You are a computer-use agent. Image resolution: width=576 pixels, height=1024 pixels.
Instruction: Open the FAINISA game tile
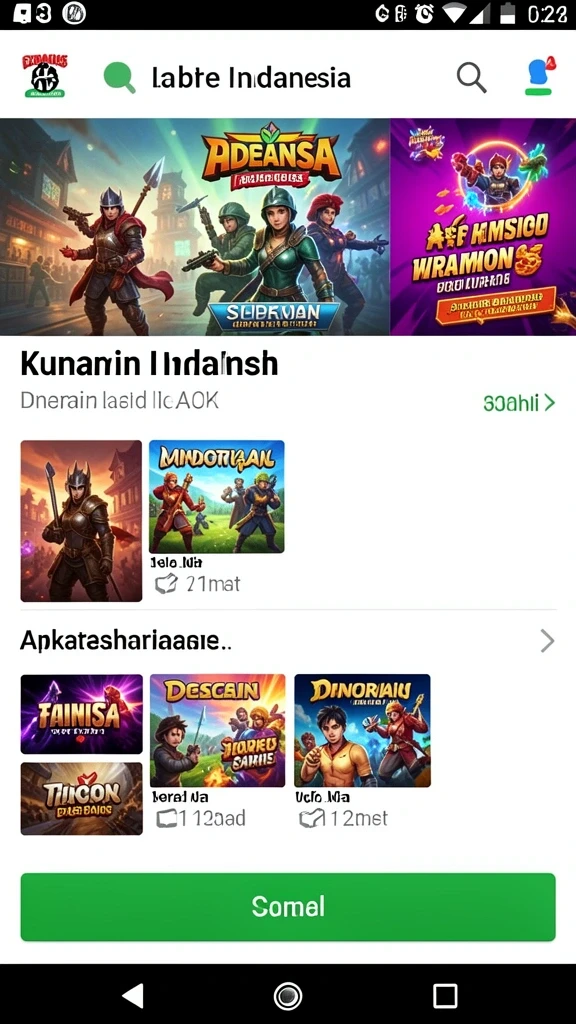(x=82, y=714)
